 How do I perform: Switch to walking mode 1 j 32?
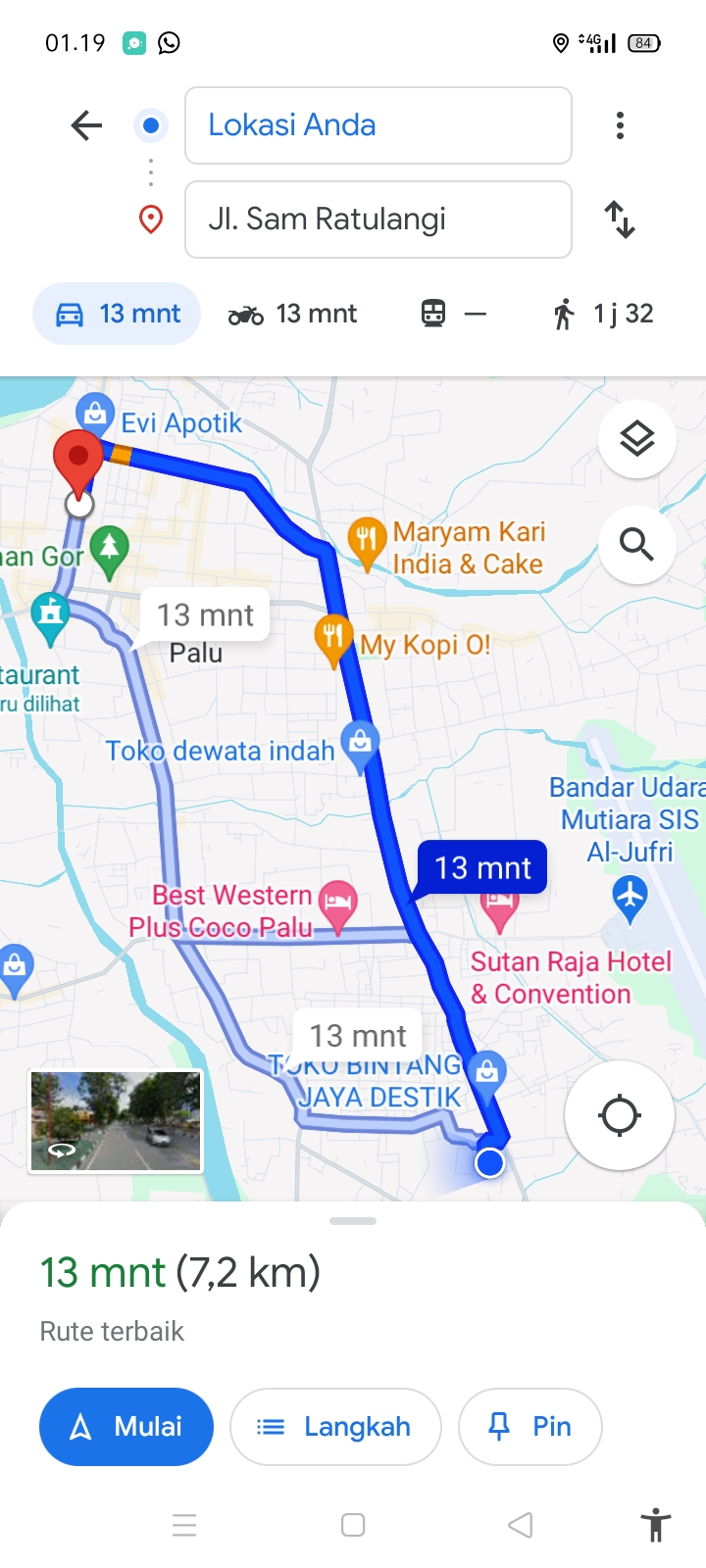604,314
